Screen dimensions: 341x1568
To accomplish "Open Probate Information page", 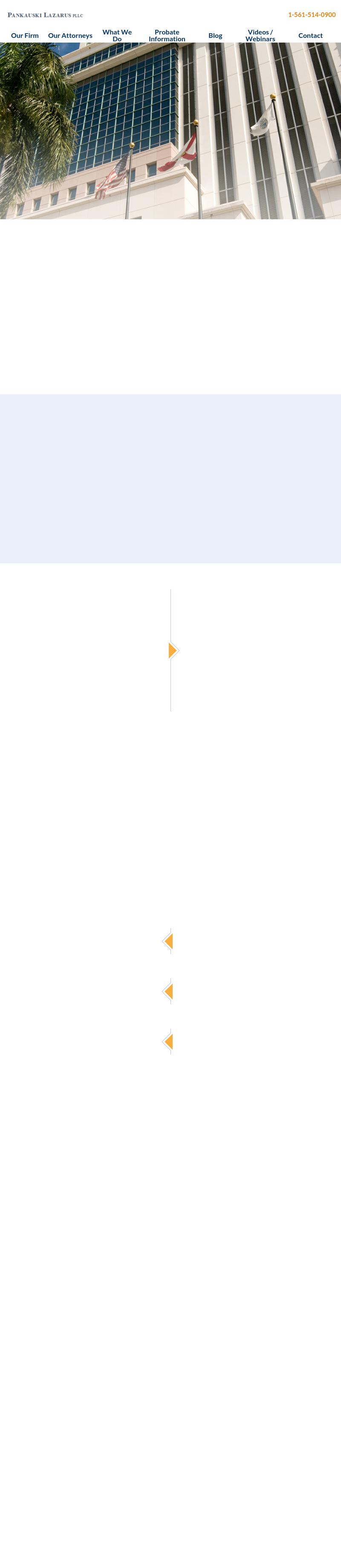I will [167, 35].
